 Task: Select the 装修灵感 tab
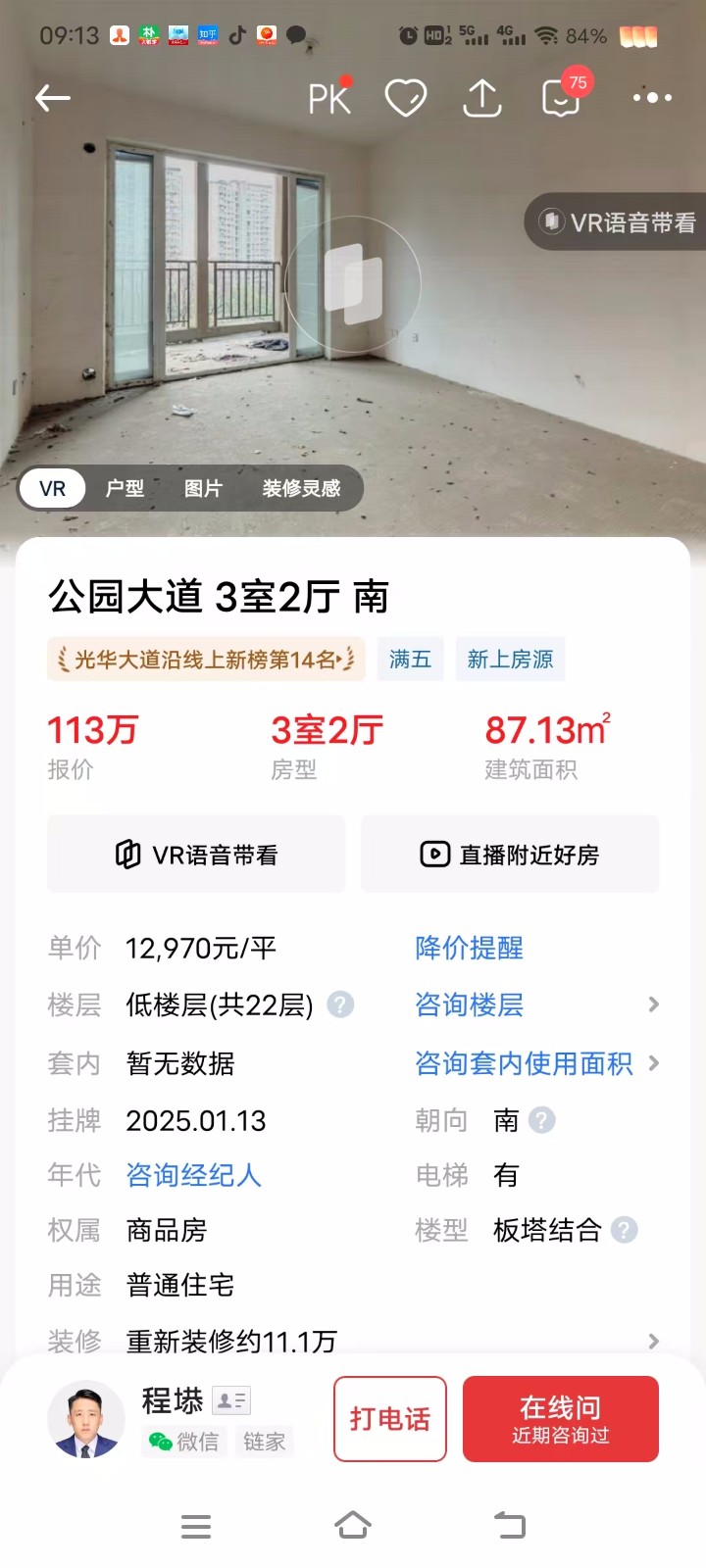point(301,488)
